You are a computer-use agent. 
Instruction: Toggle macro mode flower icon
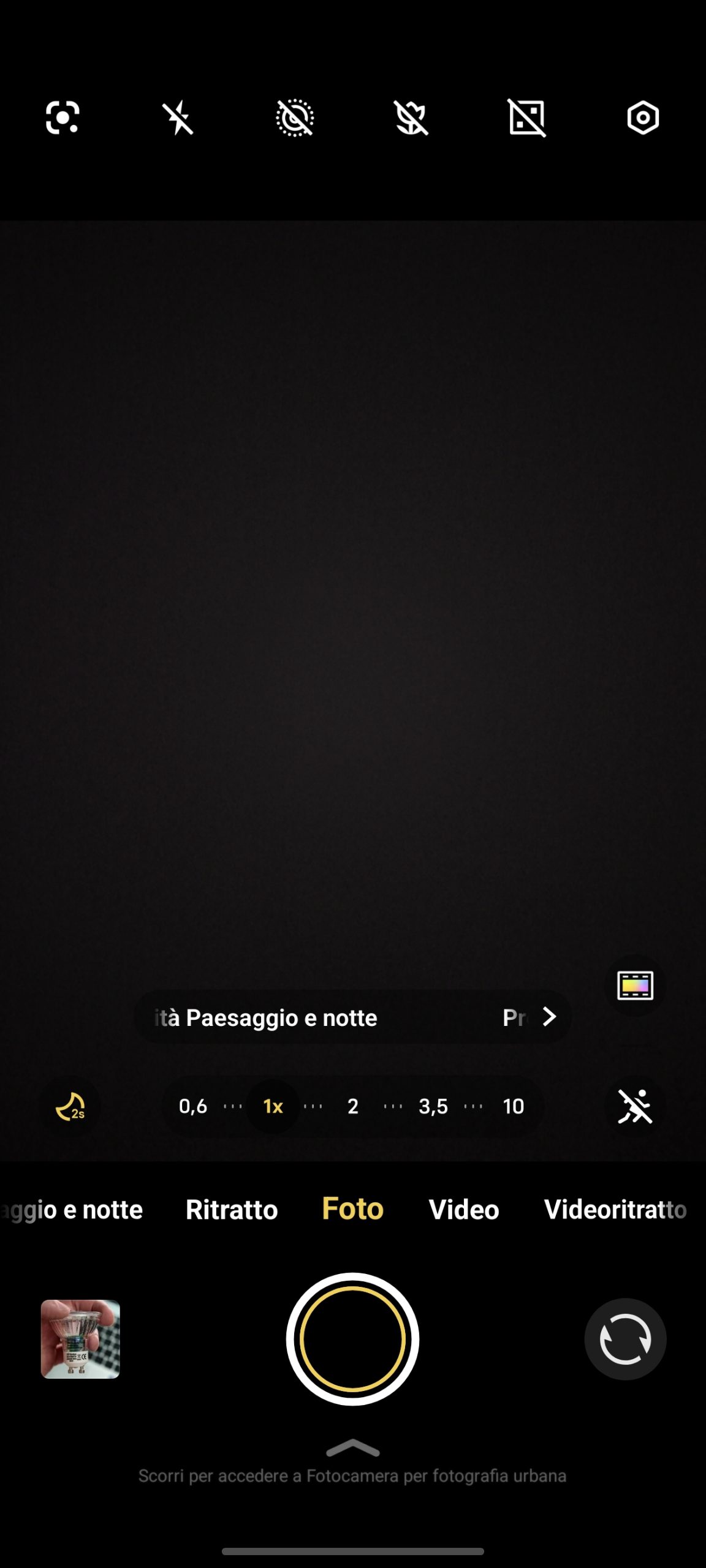pyautogui.click(x=411, y=118)
